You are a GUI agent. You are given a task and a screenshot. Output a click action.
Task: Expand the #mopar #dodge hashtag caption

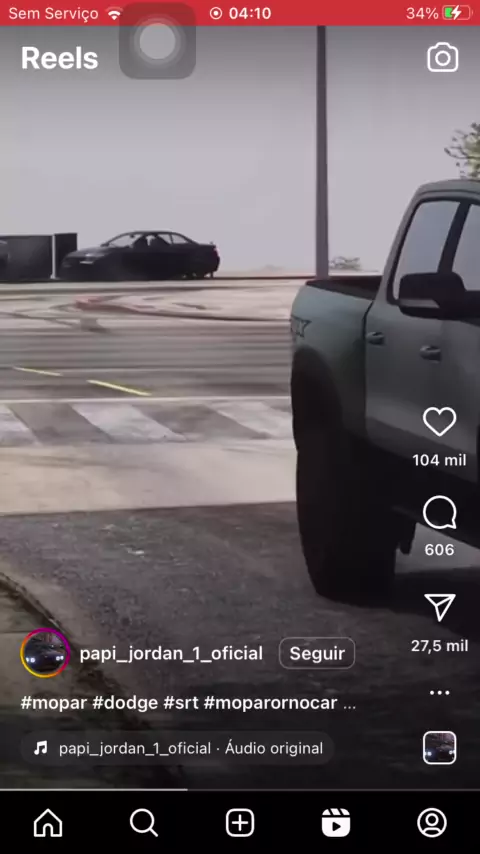pyautogui.click(x=188, y=703)
